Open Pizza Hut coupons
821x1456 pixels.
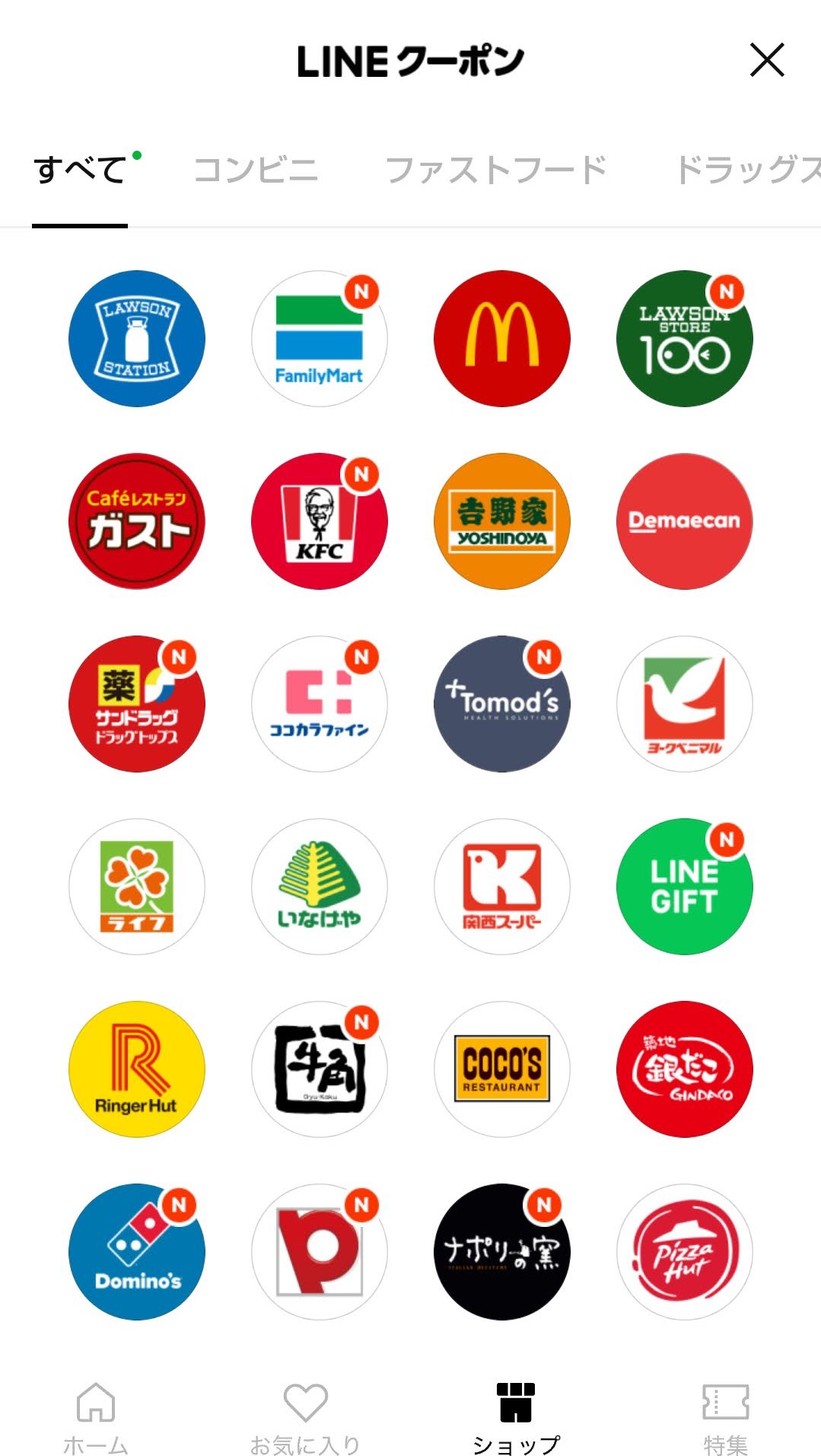click(x=685, y=1252)
